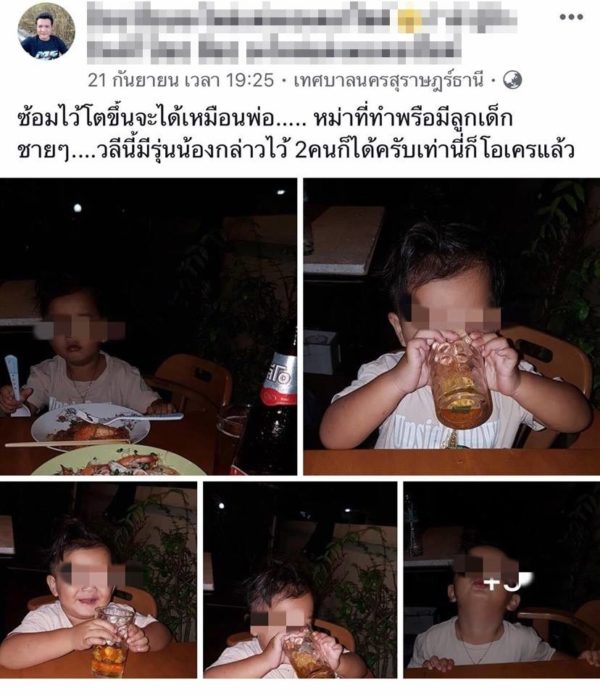Open the photo of child at dinner table
The width and height of the screenshot is (600, 696).
coord(148,326)
